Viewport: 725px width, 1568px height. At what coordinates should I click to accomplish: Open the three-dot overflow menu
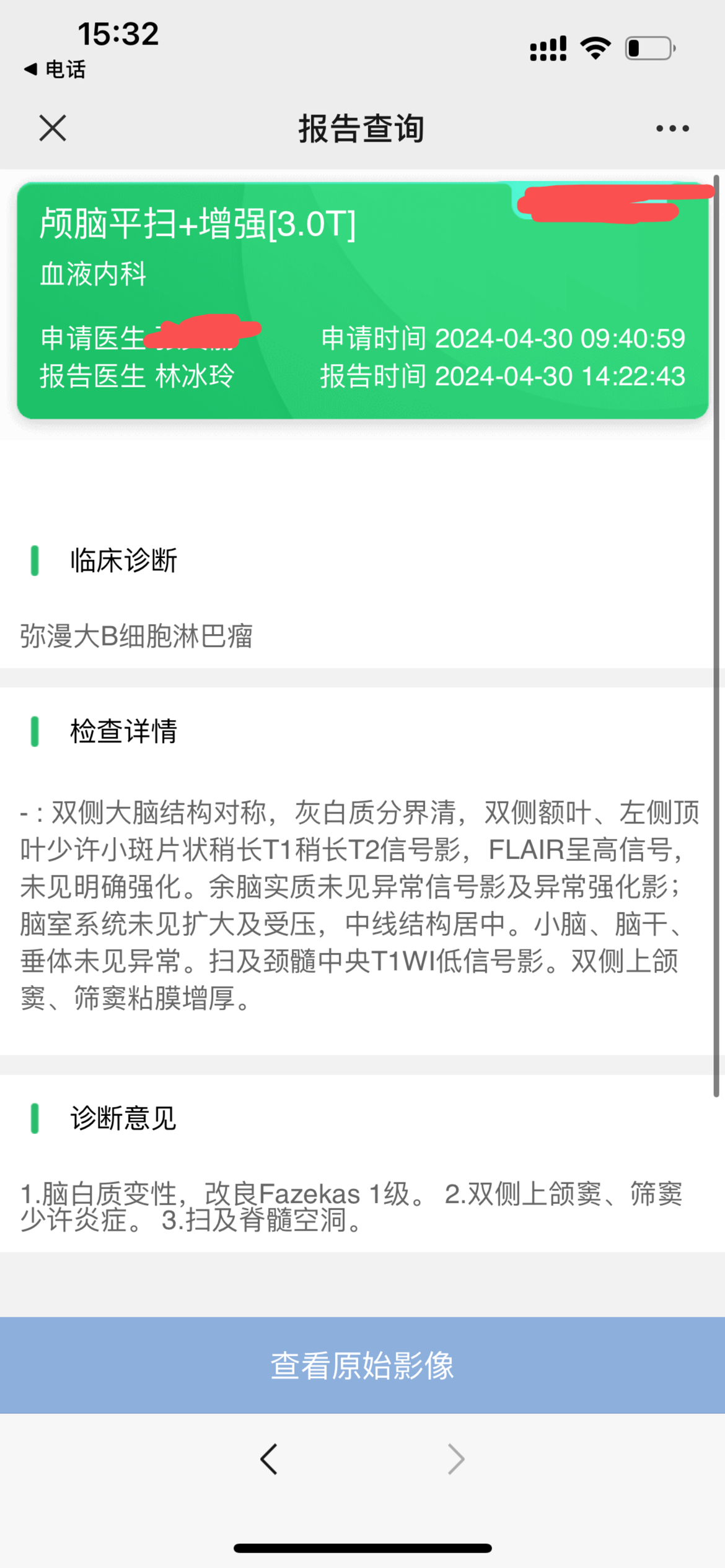click(x=672, y=129)
